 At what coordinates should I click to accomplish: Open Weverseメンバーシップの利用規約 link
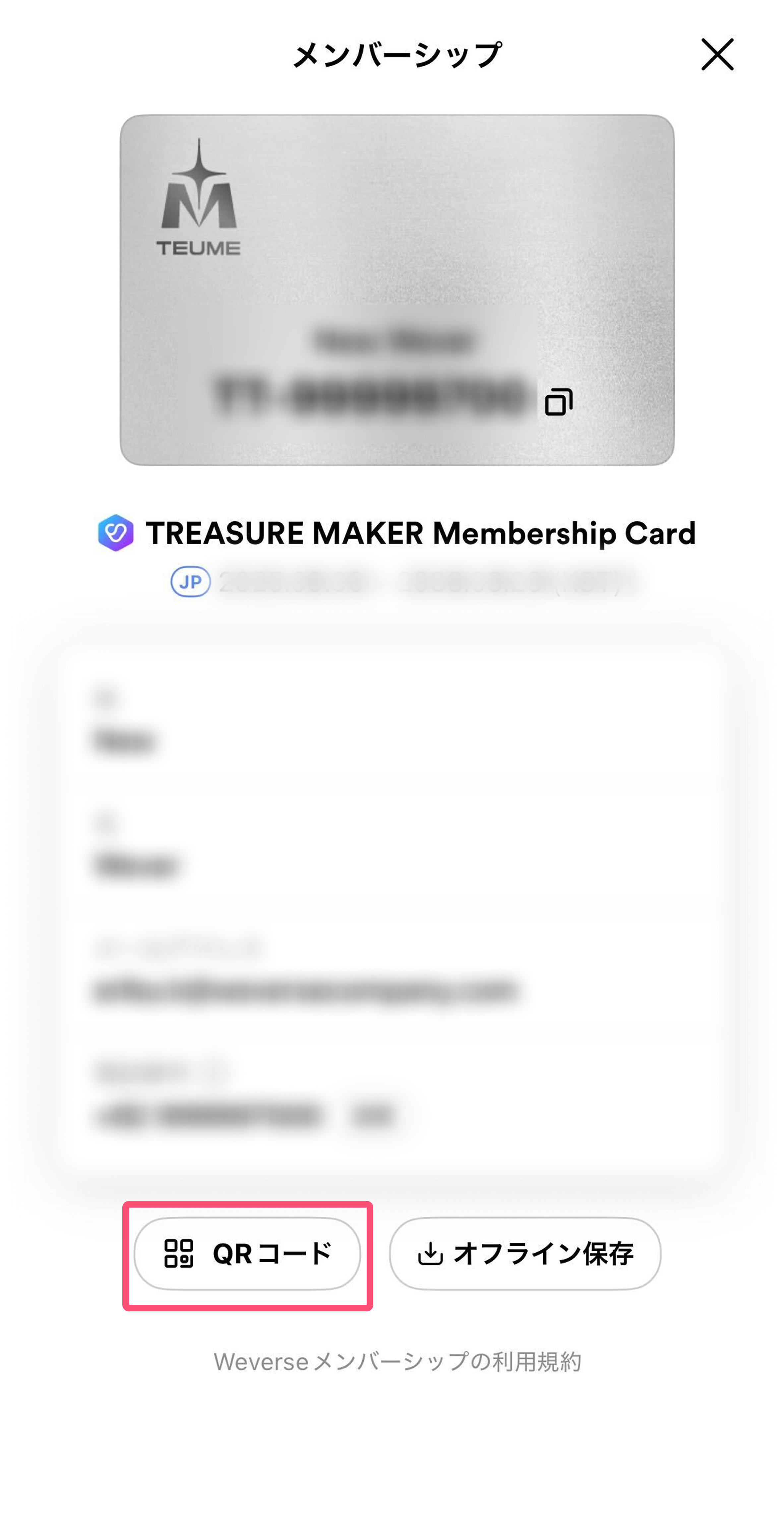coord(397,1362)
